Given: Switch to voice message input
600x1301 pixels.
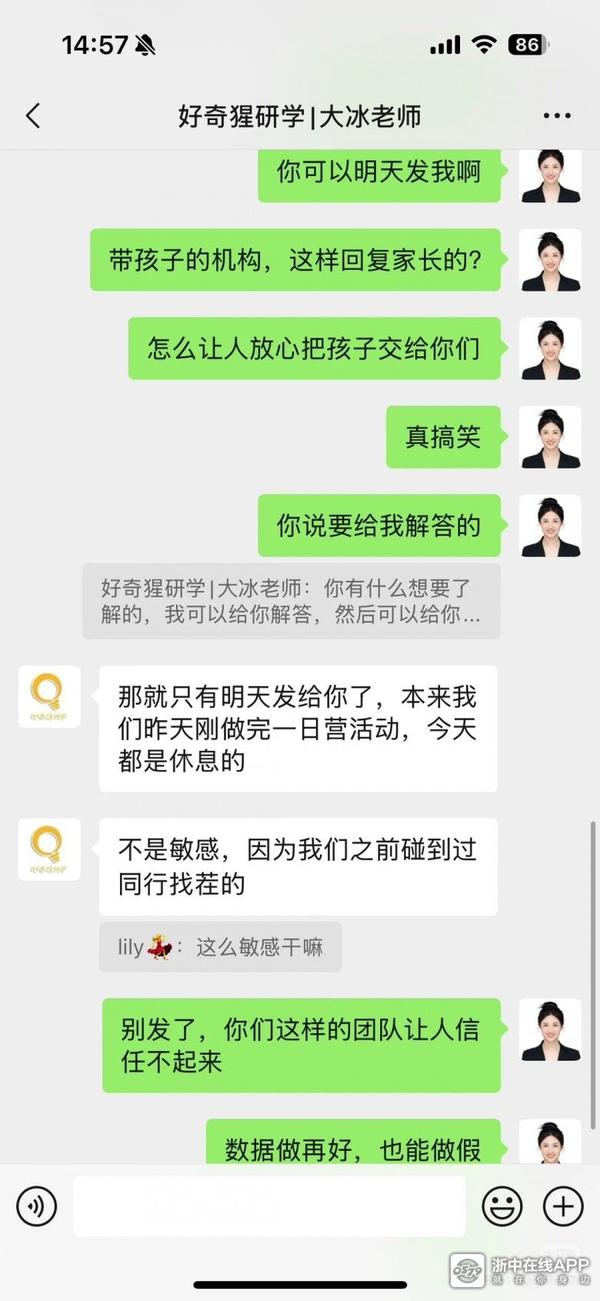Looking at the screenshot, I should pos(37,1206).
